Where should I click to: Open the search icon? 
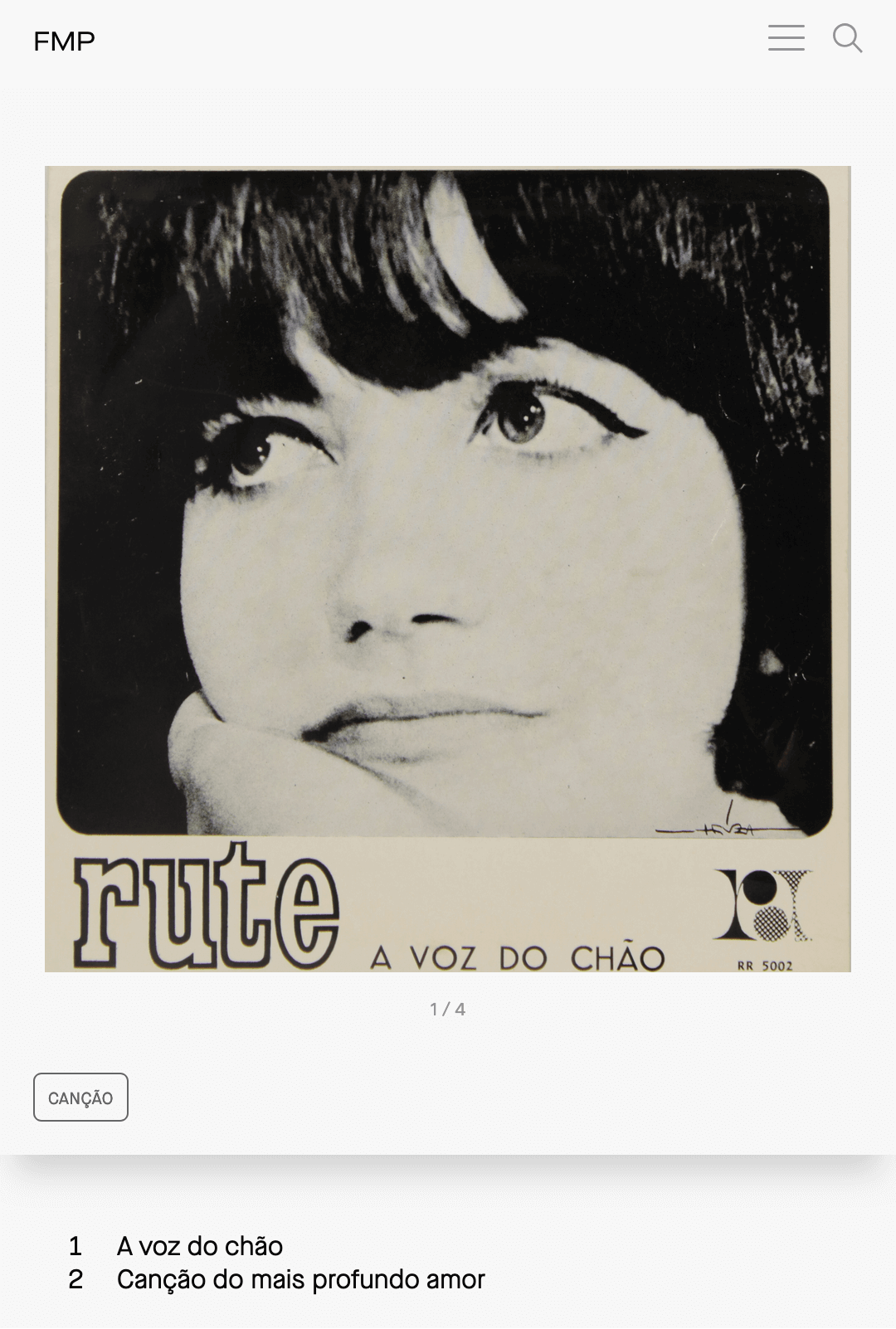pos(847,38)
